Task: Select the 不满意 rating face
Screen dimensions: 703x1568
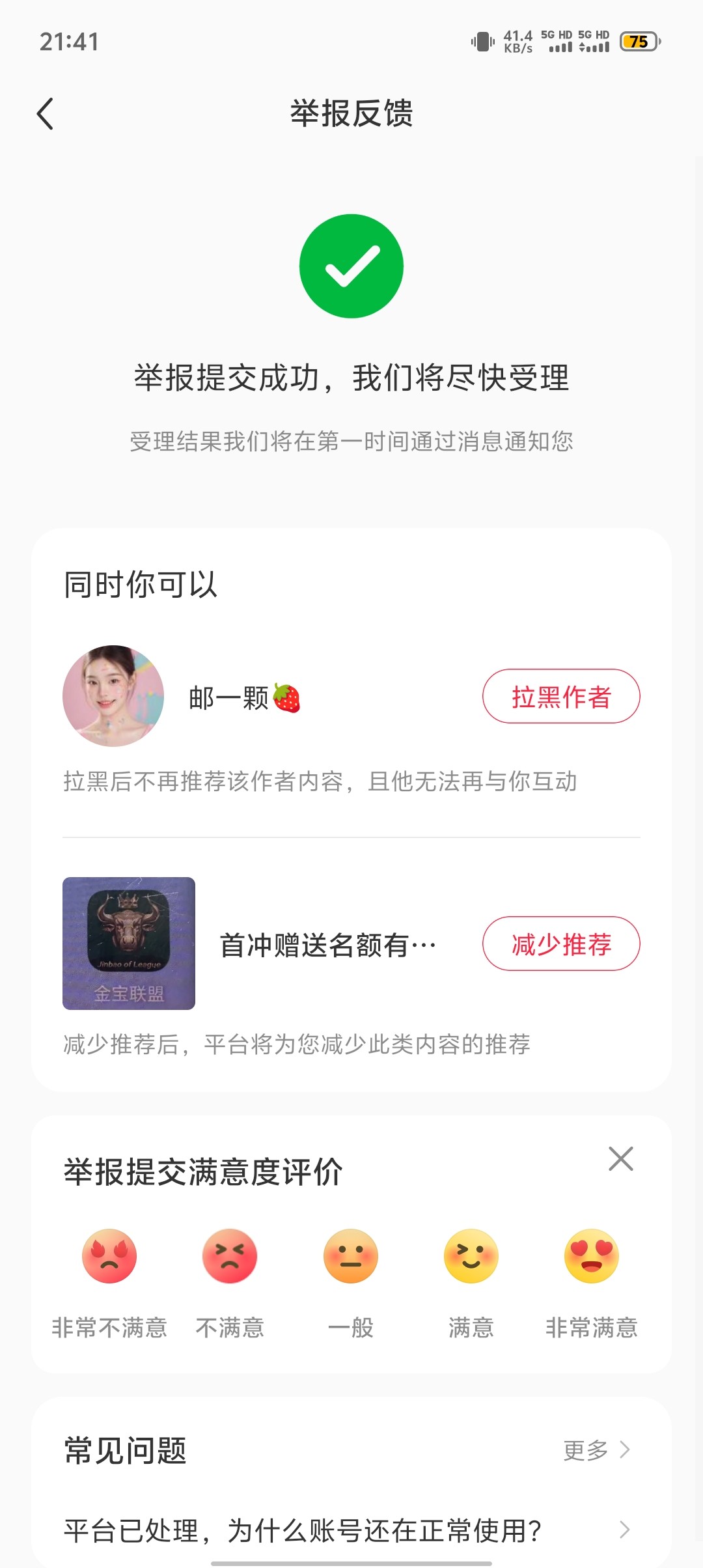Action: pos(230,1256)
